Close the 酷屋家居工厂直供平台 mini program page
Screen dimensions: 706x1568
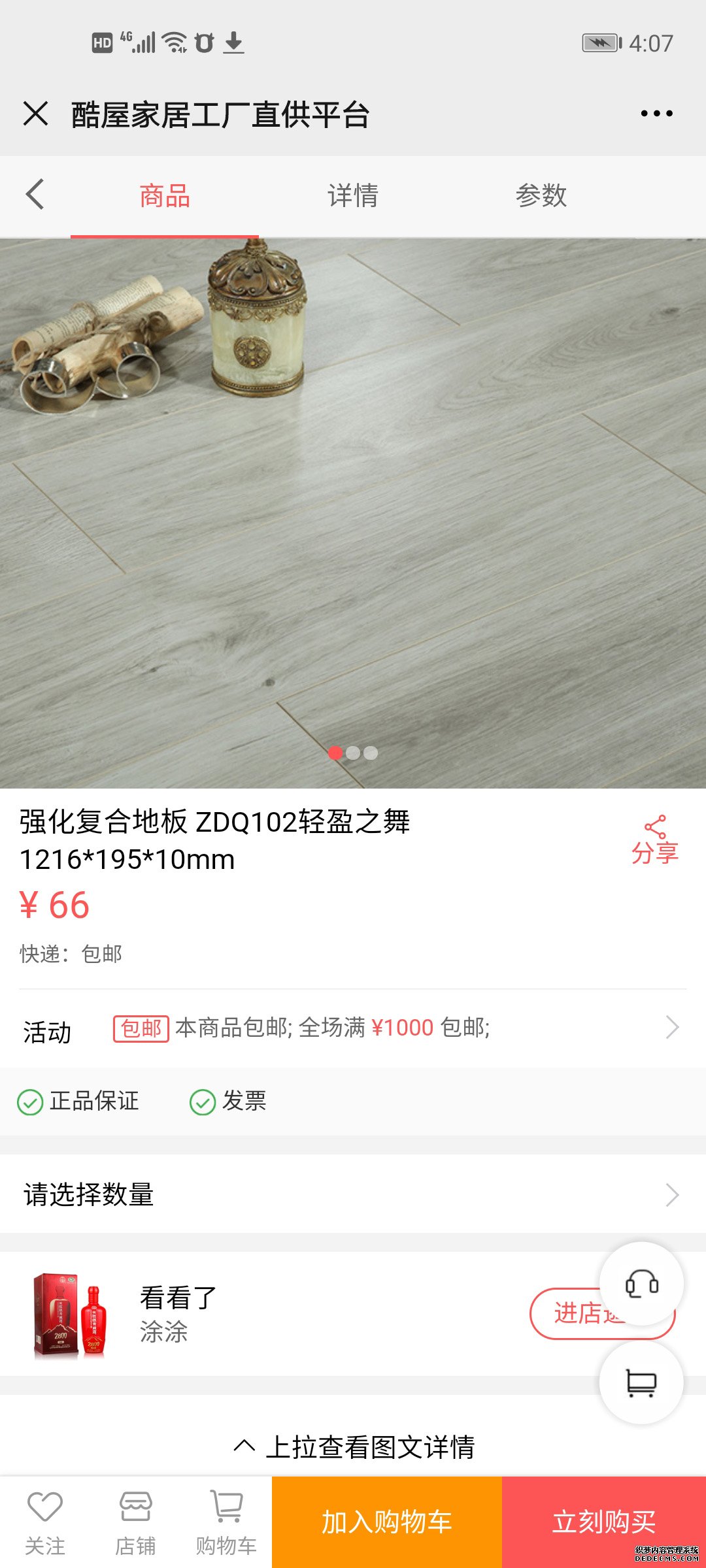[x=36, y=114]
